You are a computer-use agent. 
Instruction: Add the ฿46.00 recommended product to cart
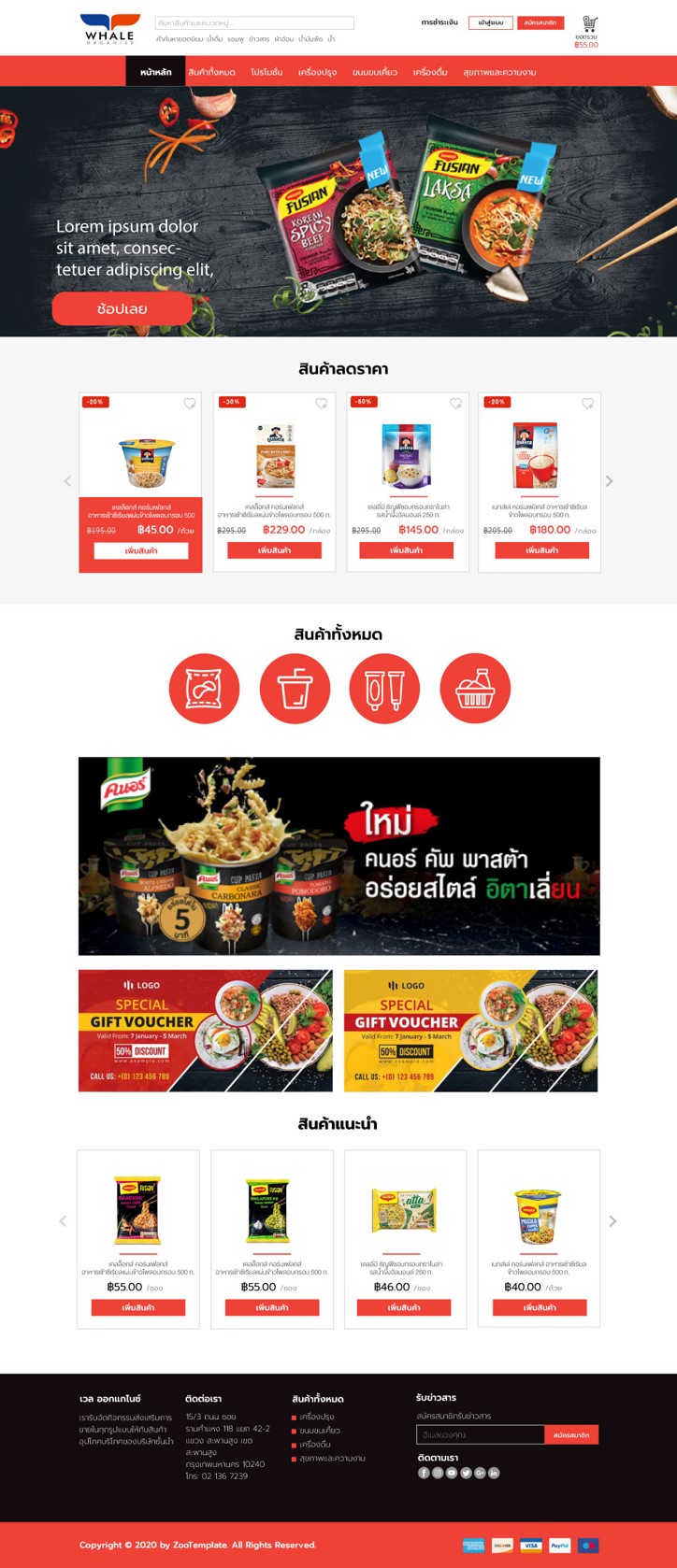[x=404, y=1307]
